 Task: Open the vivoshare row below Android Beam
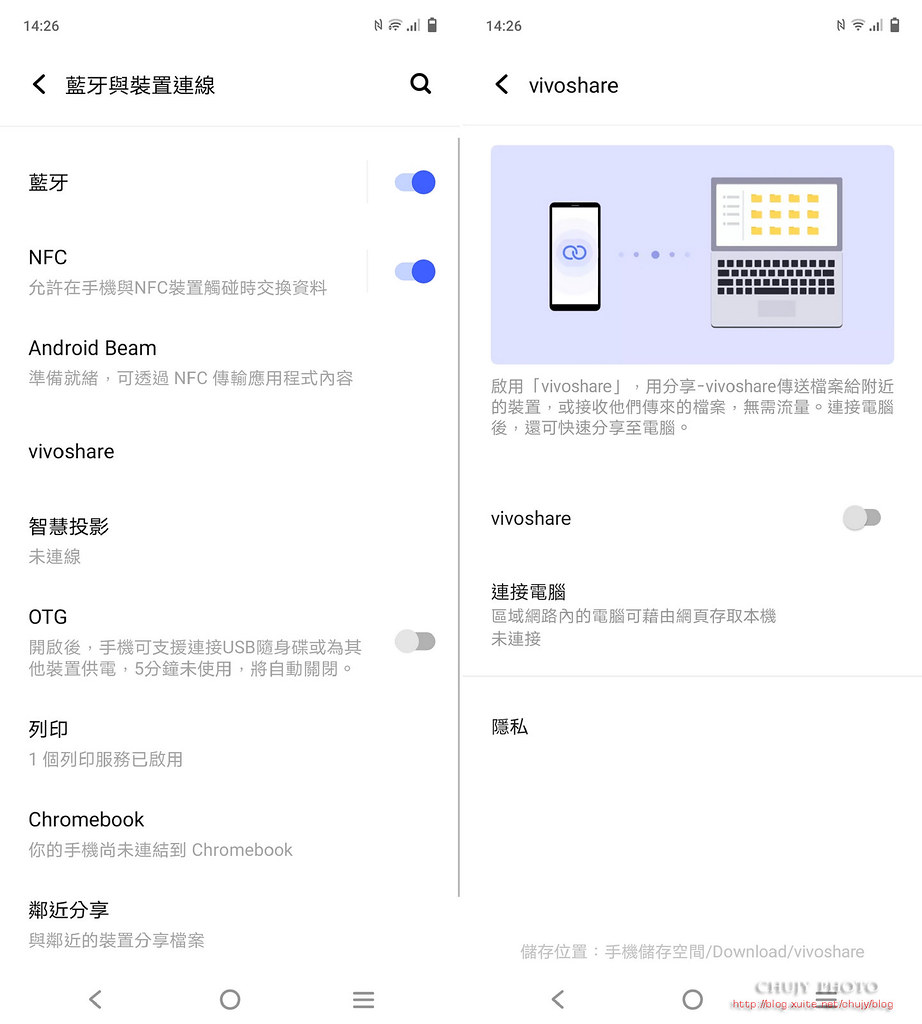[x=72, y=451]
